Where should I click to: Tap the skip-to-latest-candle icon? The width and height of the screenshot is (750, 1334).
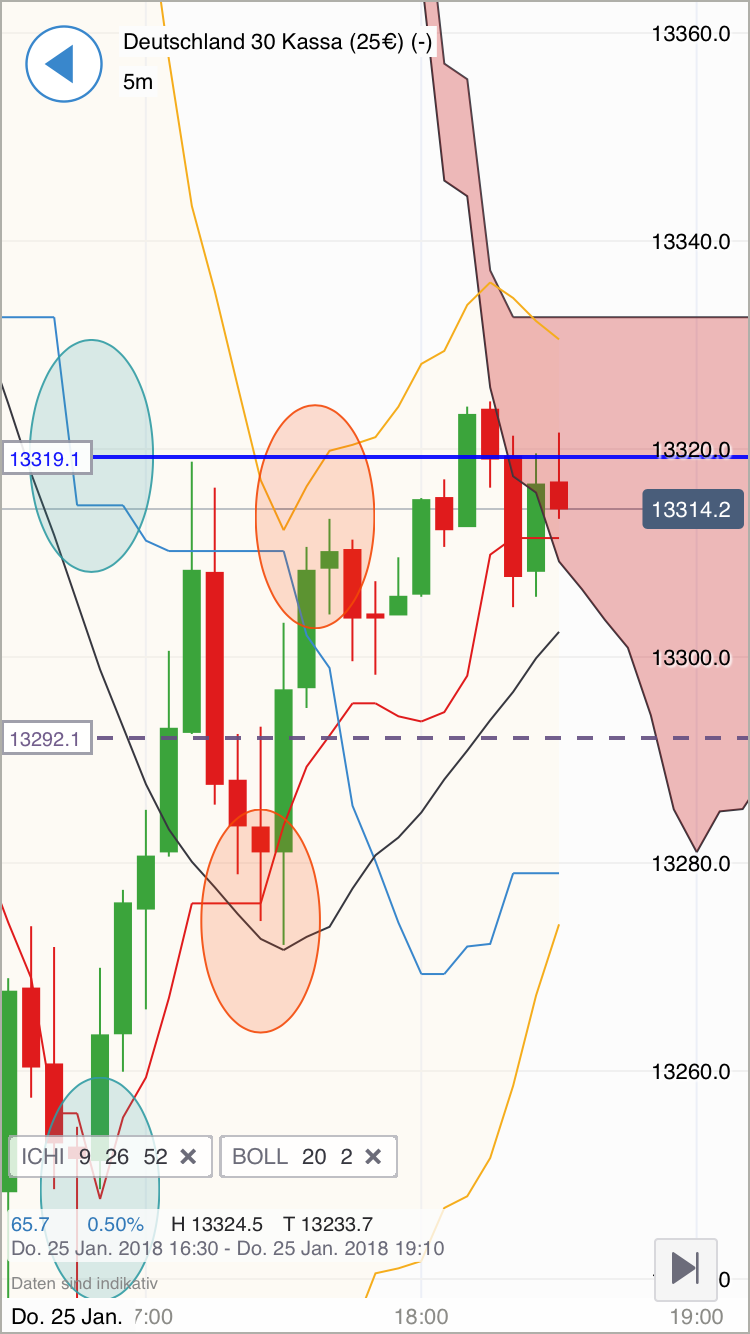pos(686,1268)
